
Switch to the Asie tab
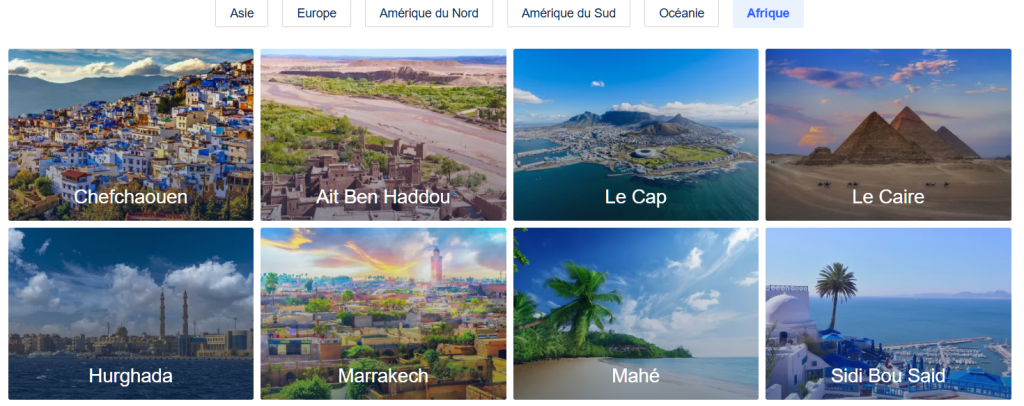[241, 14]
